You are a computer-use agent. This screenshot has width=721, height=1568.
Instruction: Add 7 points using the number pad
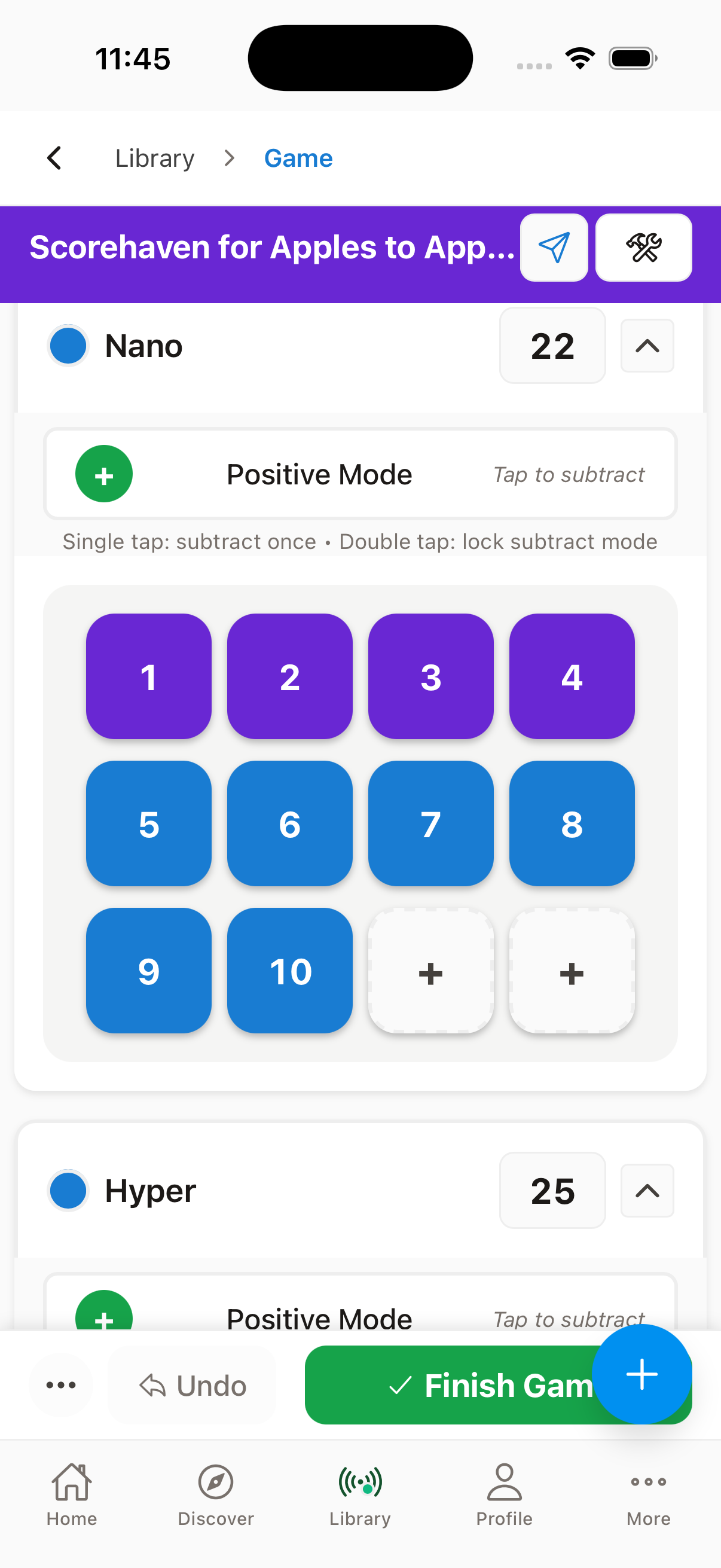tap(430, 824)
